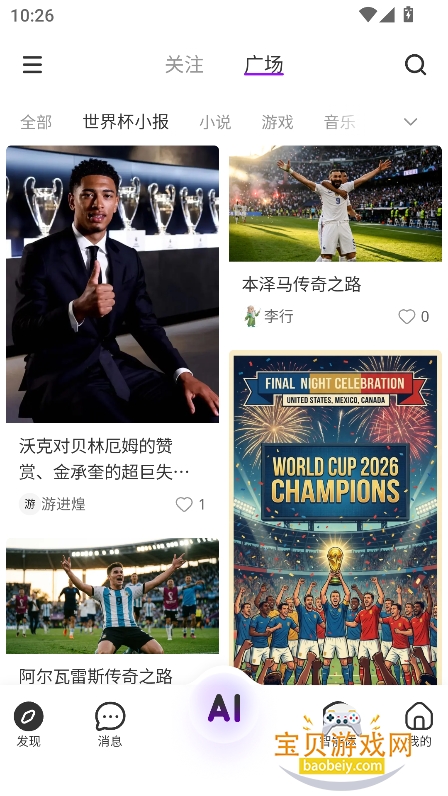Open the 消息 tab
Screen dimensions: 448x796
(110, 724)
